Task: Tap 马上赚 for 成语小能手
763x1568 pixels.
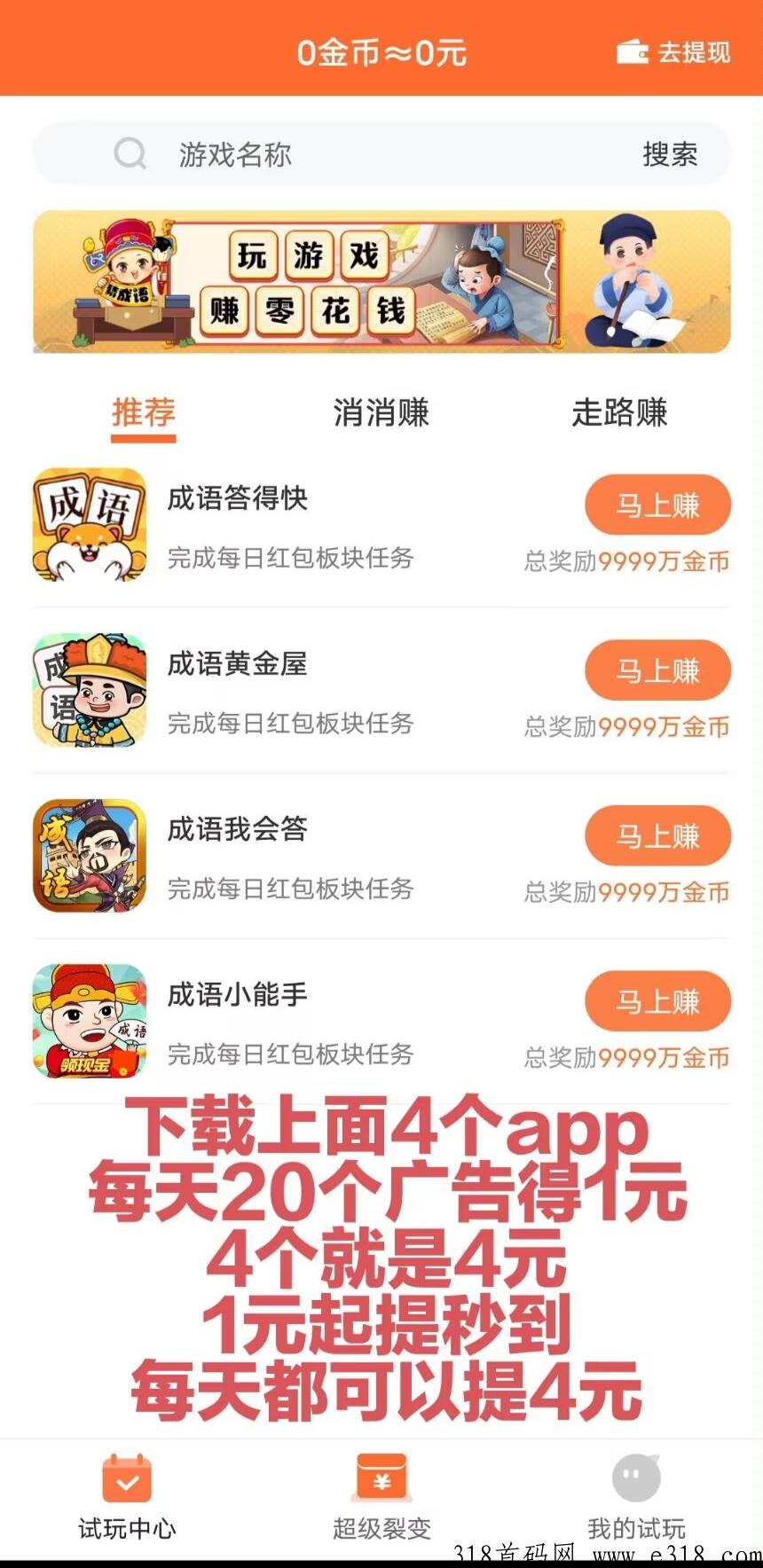Action: coord(657,1002)
